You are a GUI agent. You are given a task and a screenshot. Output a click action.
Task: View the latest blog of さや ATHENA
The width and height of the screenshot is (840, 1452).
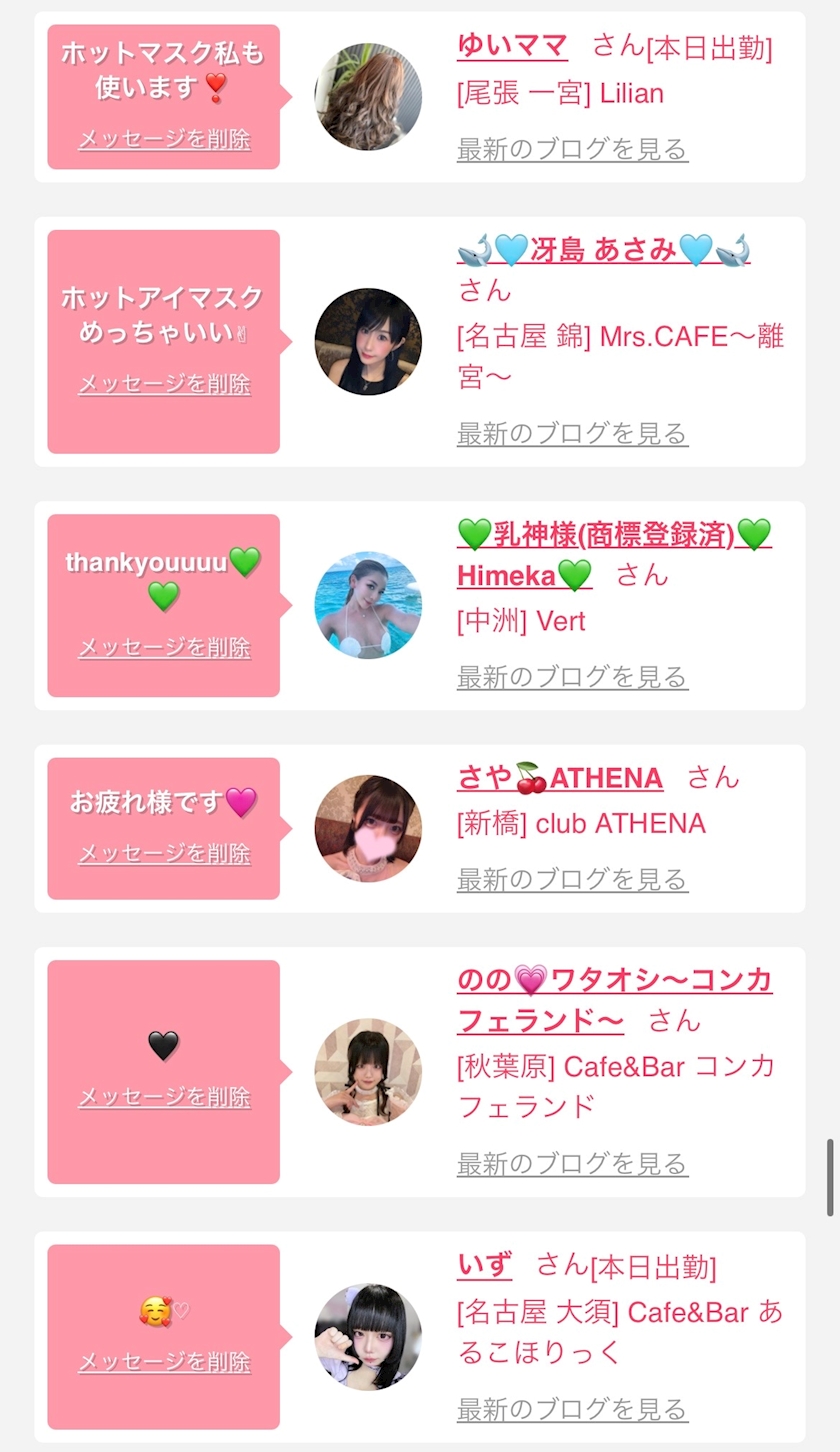pyautogui.click(x=572, y=880)
